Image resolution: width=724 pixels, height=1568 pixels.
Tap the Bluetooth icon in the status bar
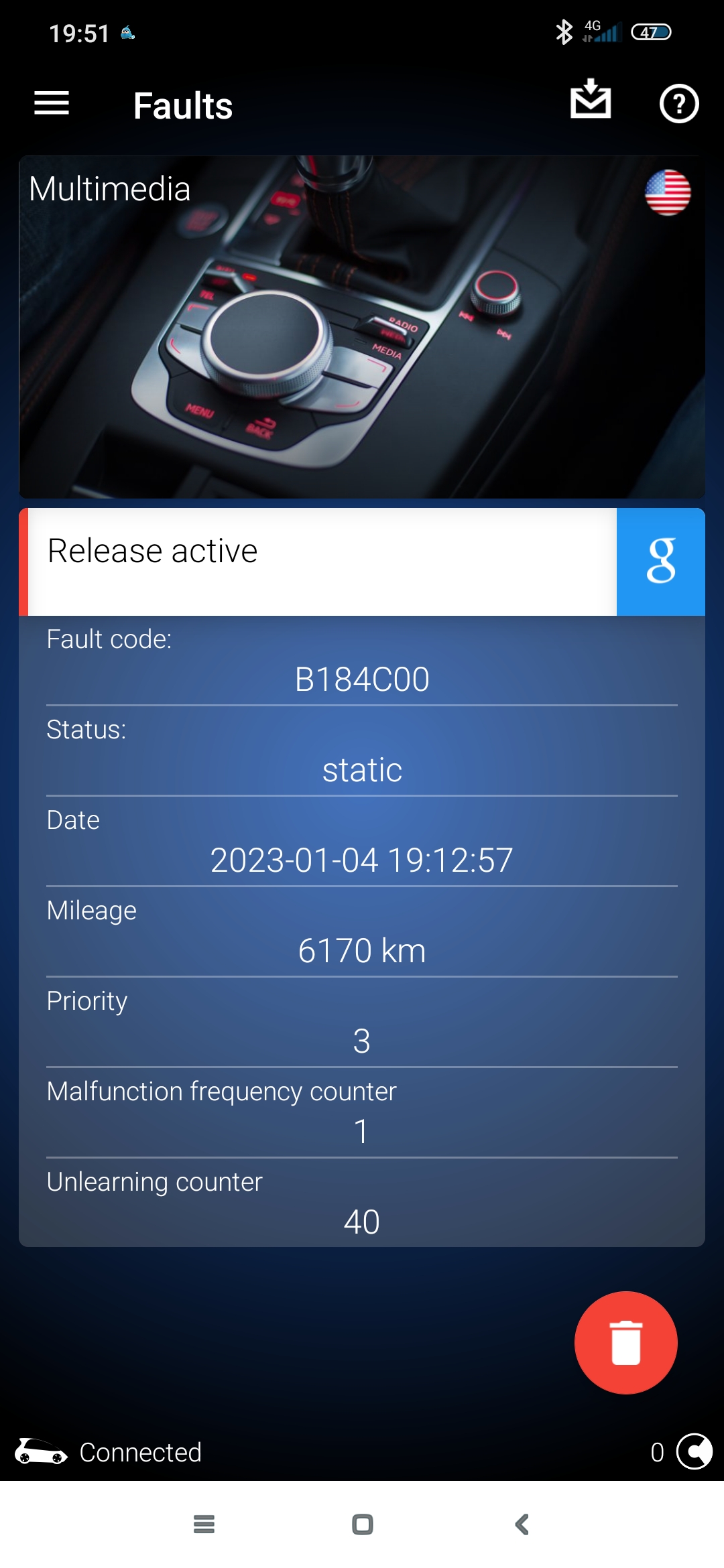point(563,31)
